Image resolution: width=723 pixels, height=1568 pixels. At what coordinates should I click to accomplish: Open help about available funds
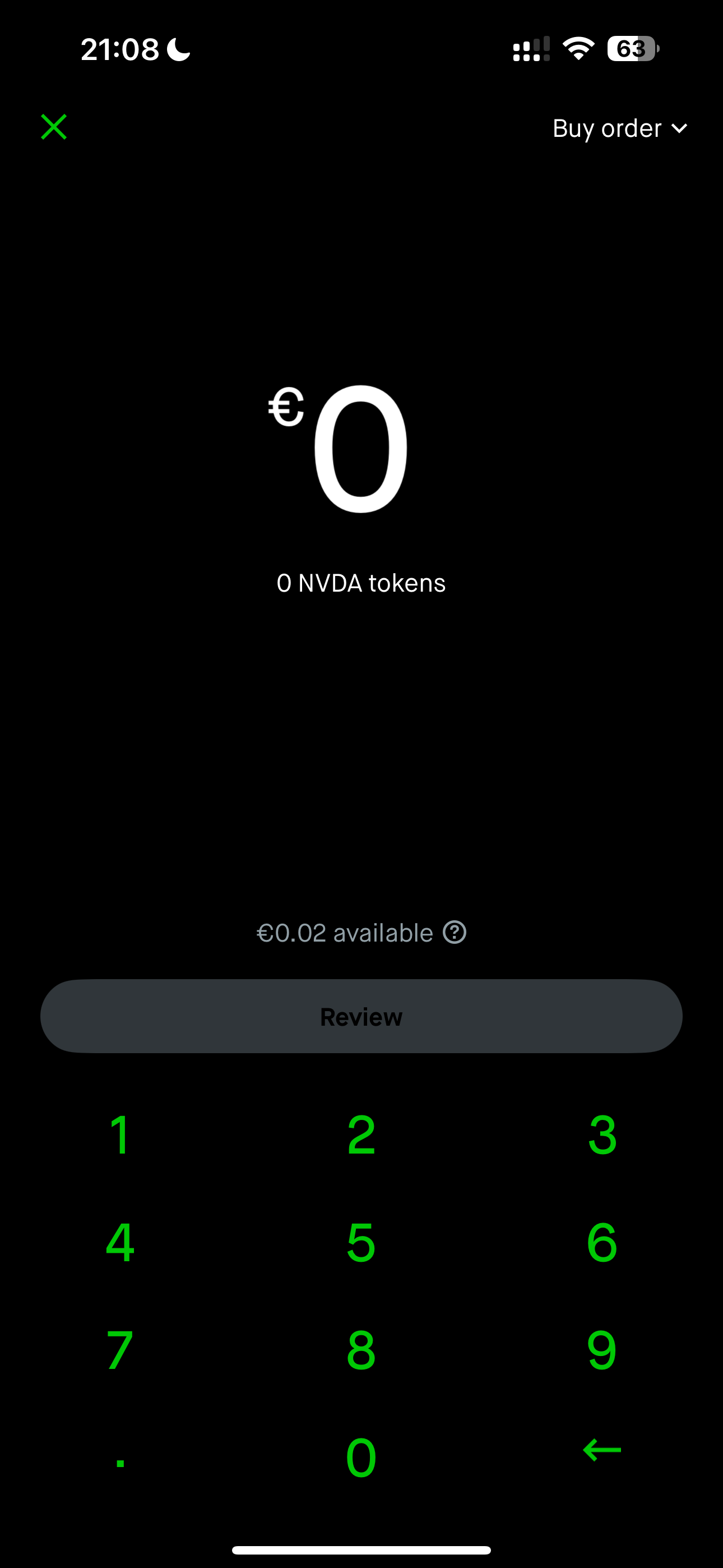tap(454, 932)
